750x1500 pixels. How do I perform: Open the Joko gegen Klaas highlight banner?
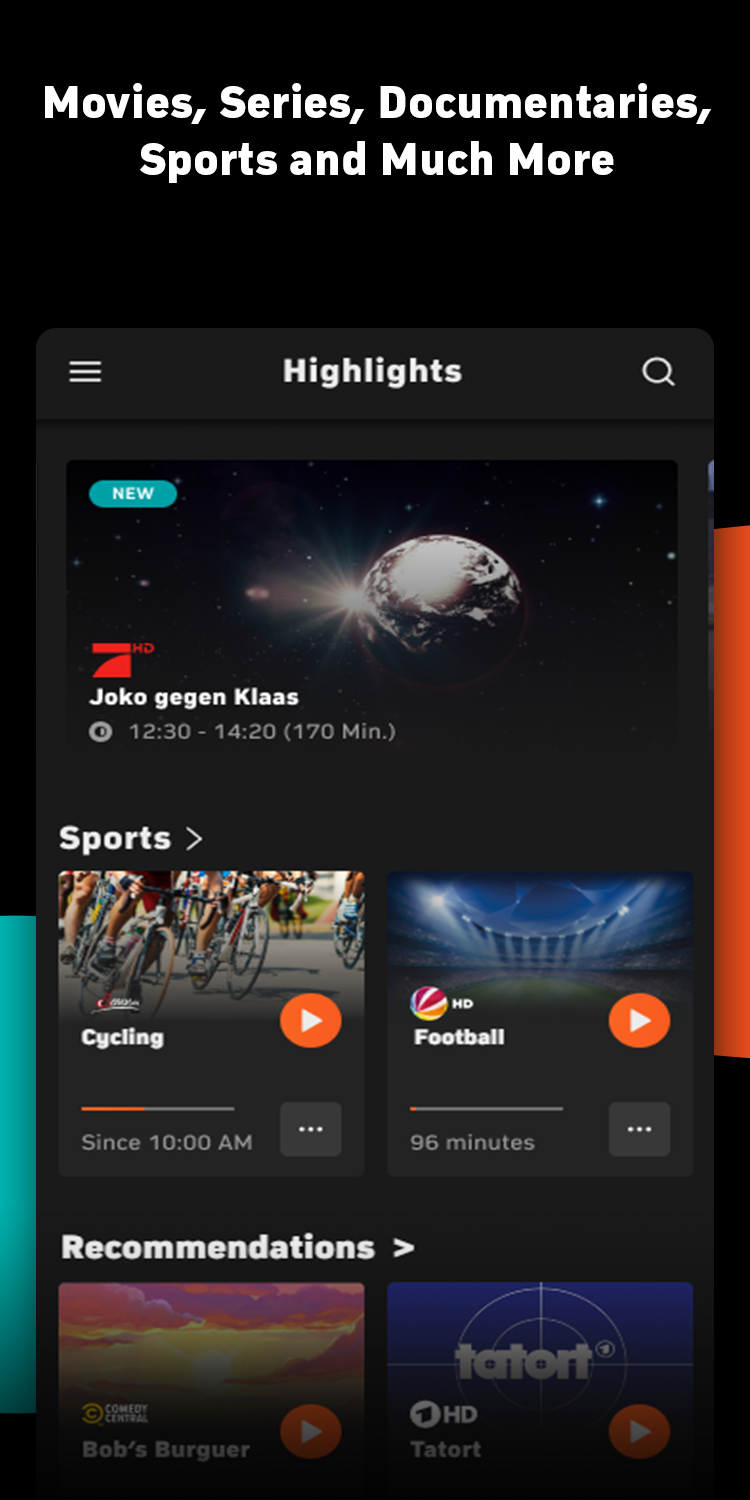[372, 600]
